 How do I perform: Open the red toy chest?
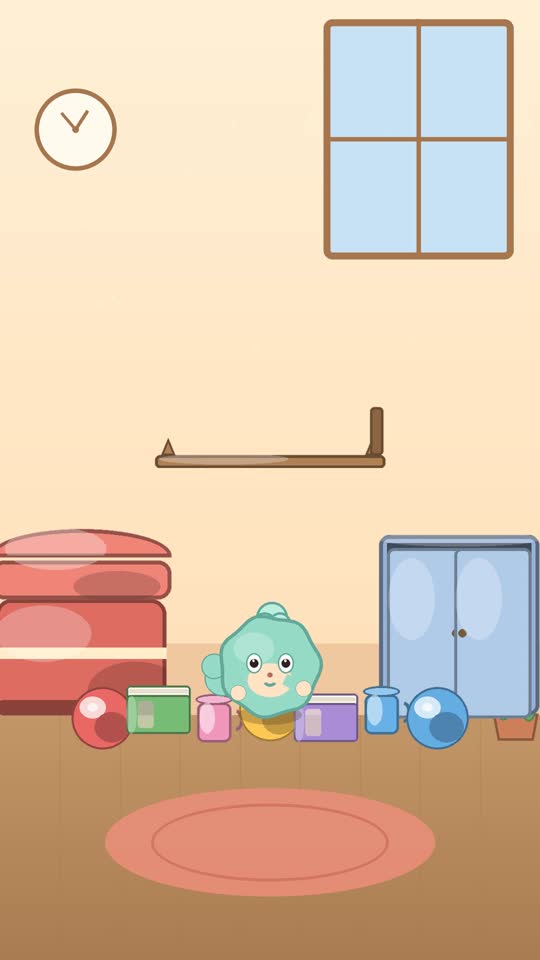[x=83, y=621]
